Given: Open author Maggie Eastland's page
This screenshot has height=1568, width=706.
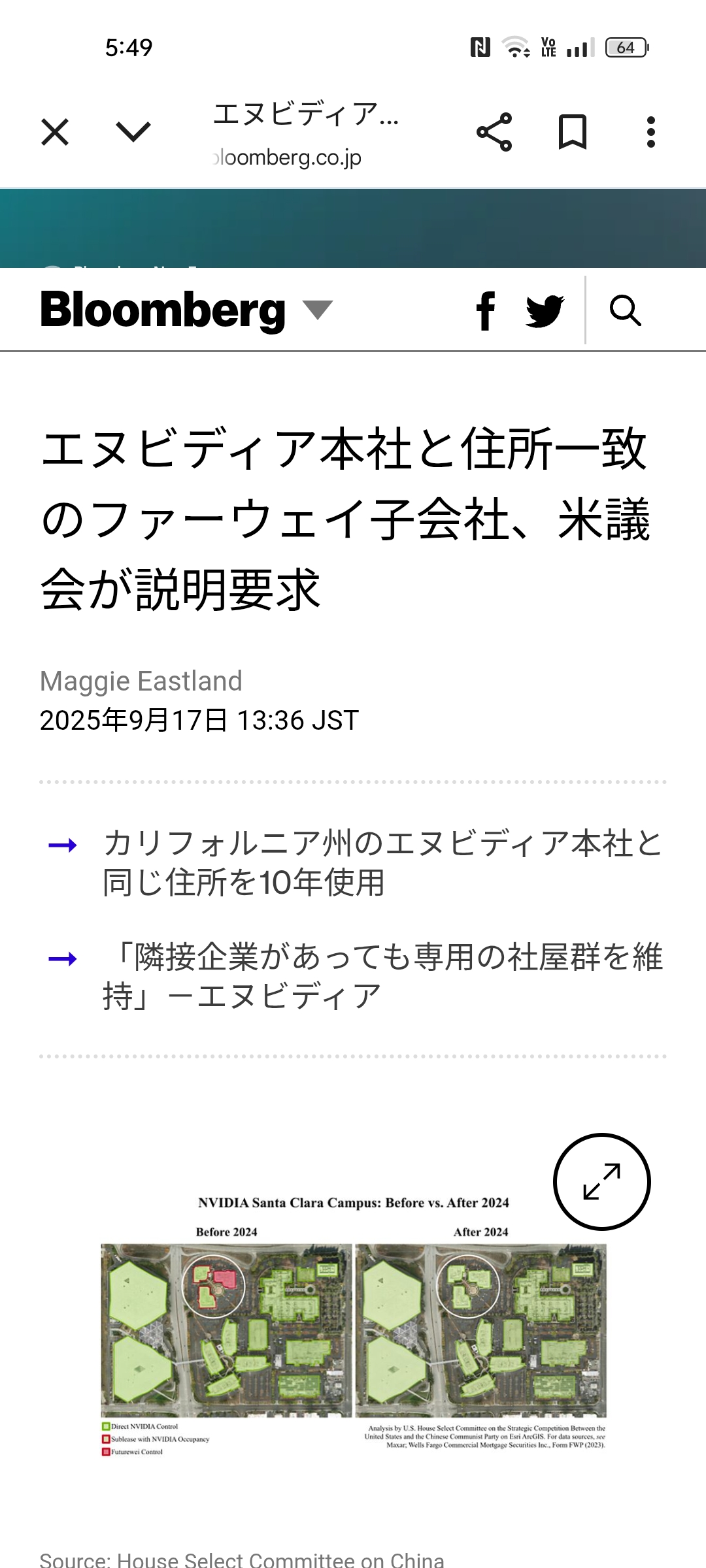Looking at the screenshot, I should (141, 681).
